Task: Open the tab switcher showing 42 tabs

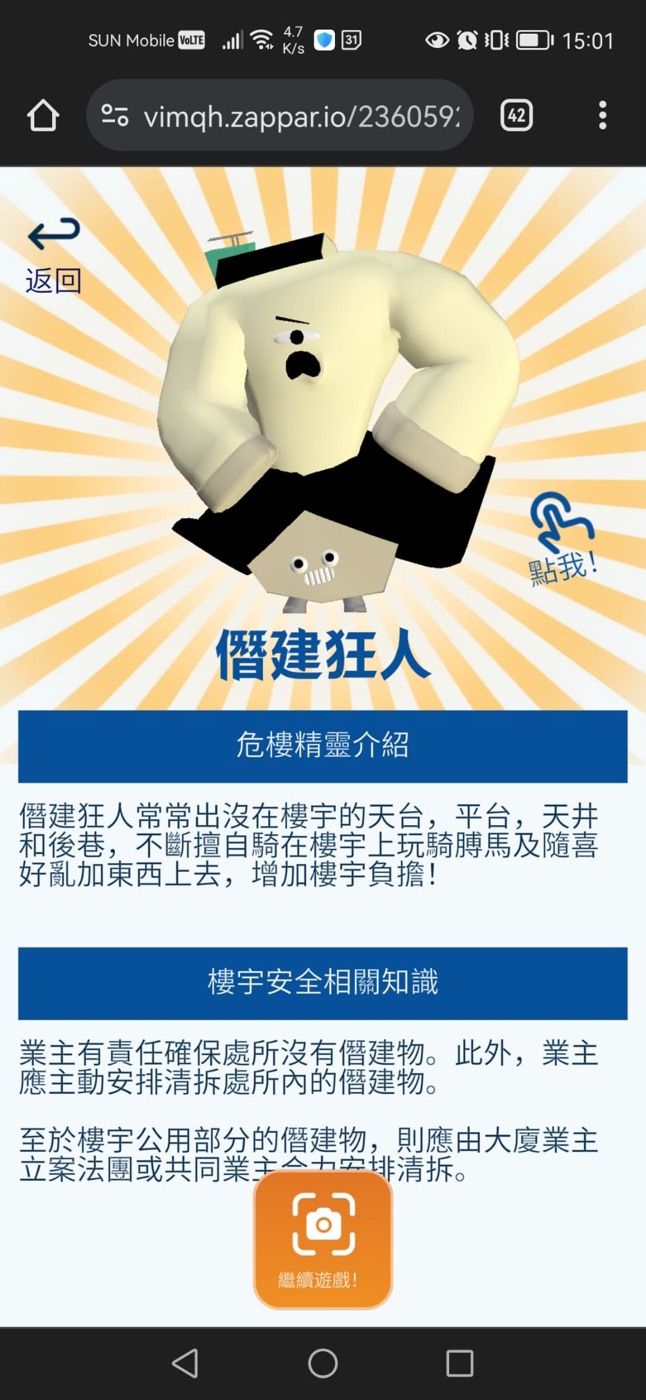Action: [516, 116]
